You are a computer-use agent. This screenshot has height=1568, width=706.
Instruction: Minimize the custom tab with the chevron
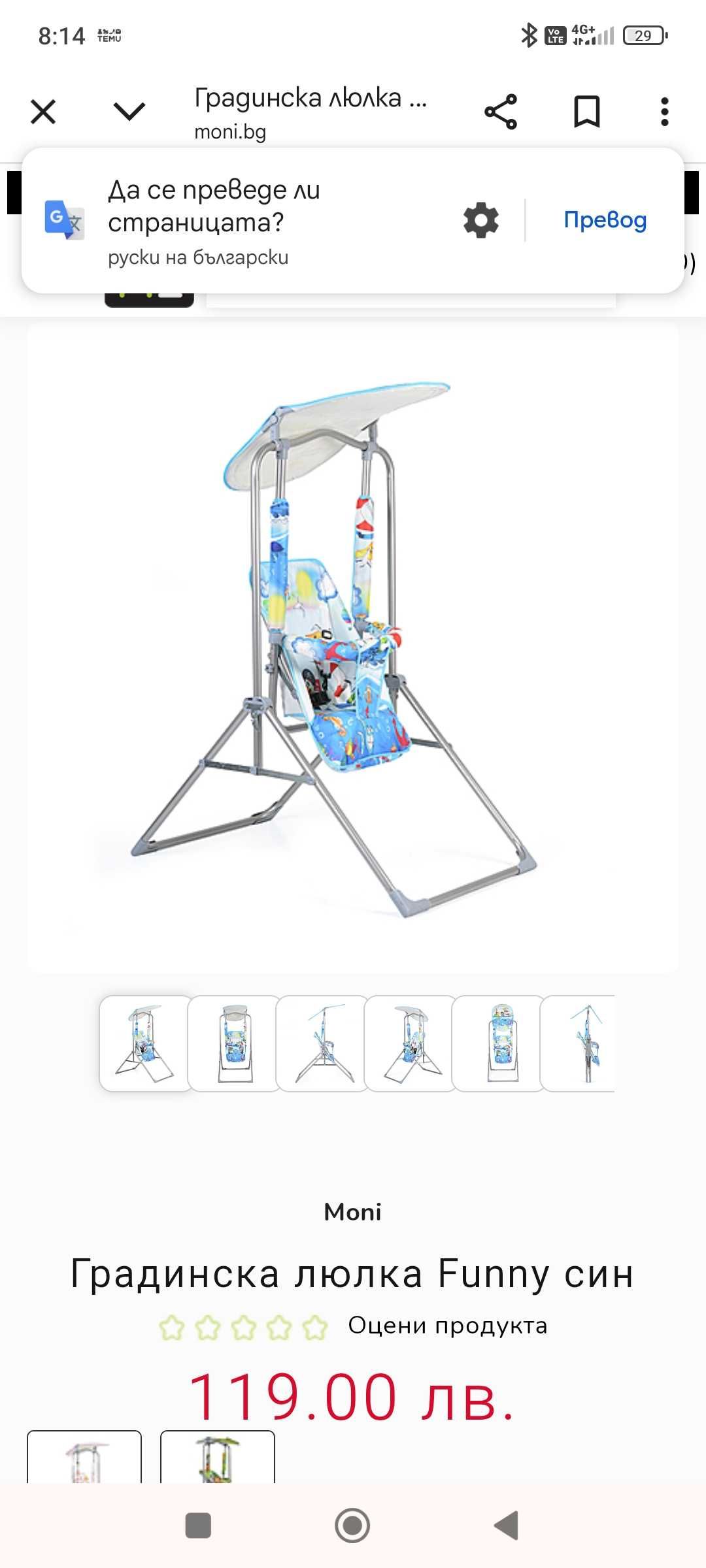point(129,111)
